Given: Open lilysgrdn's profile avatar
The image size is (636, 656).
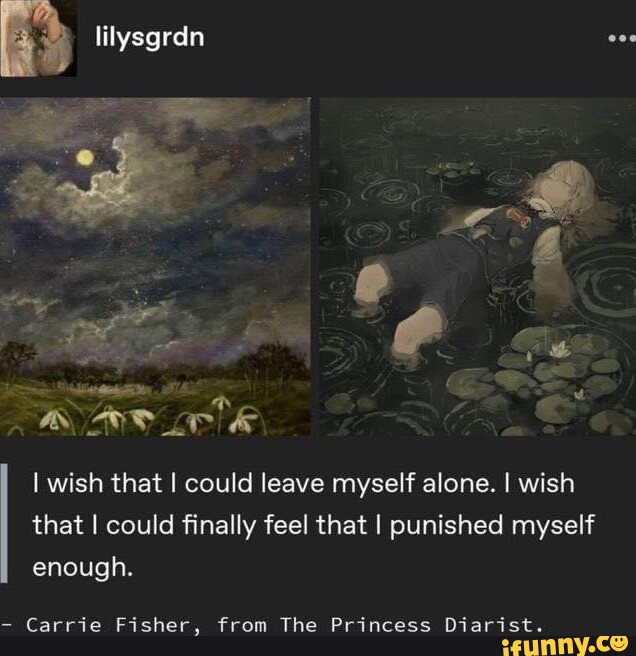Looking at the screenshot, I should [38, 38].
